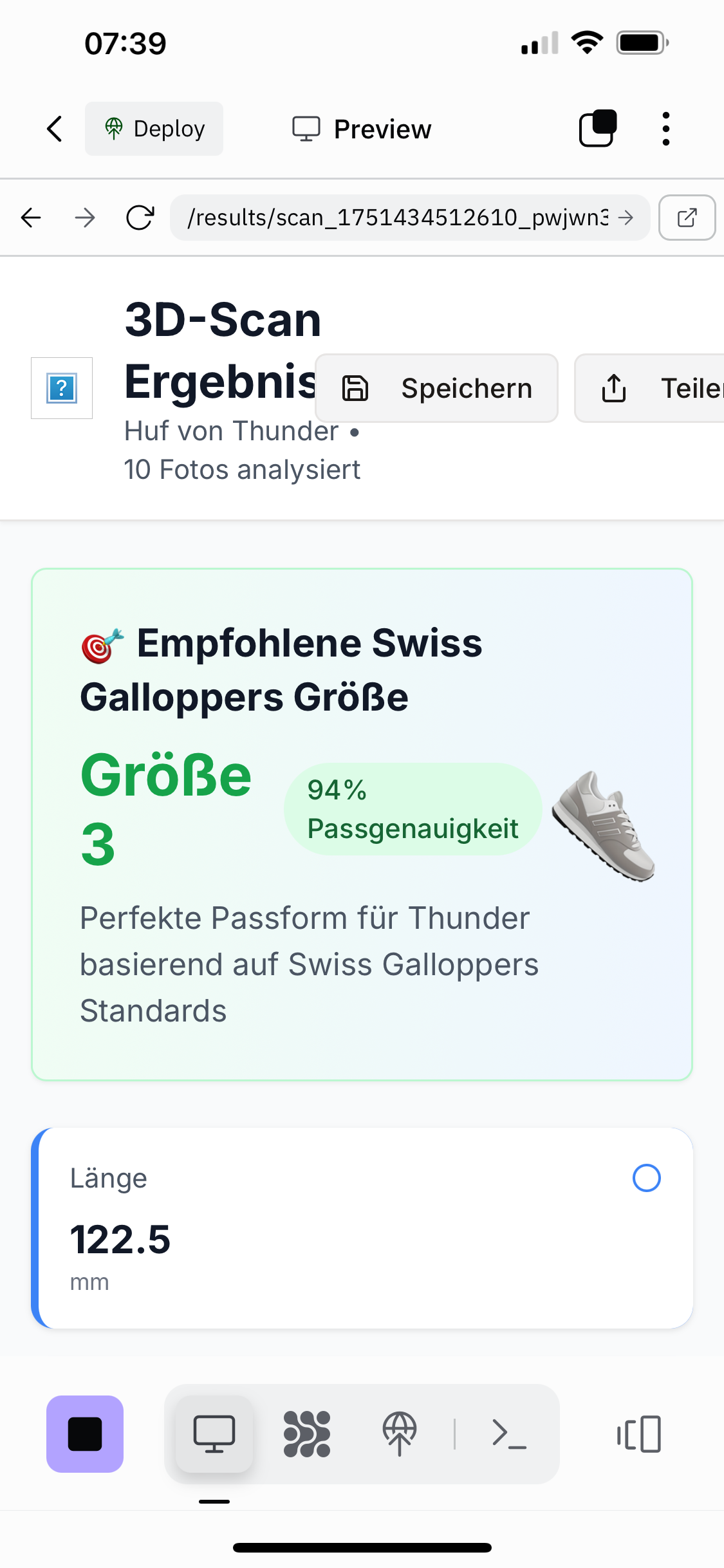
Task: Open preview in external window
Action: click(687, 218)
